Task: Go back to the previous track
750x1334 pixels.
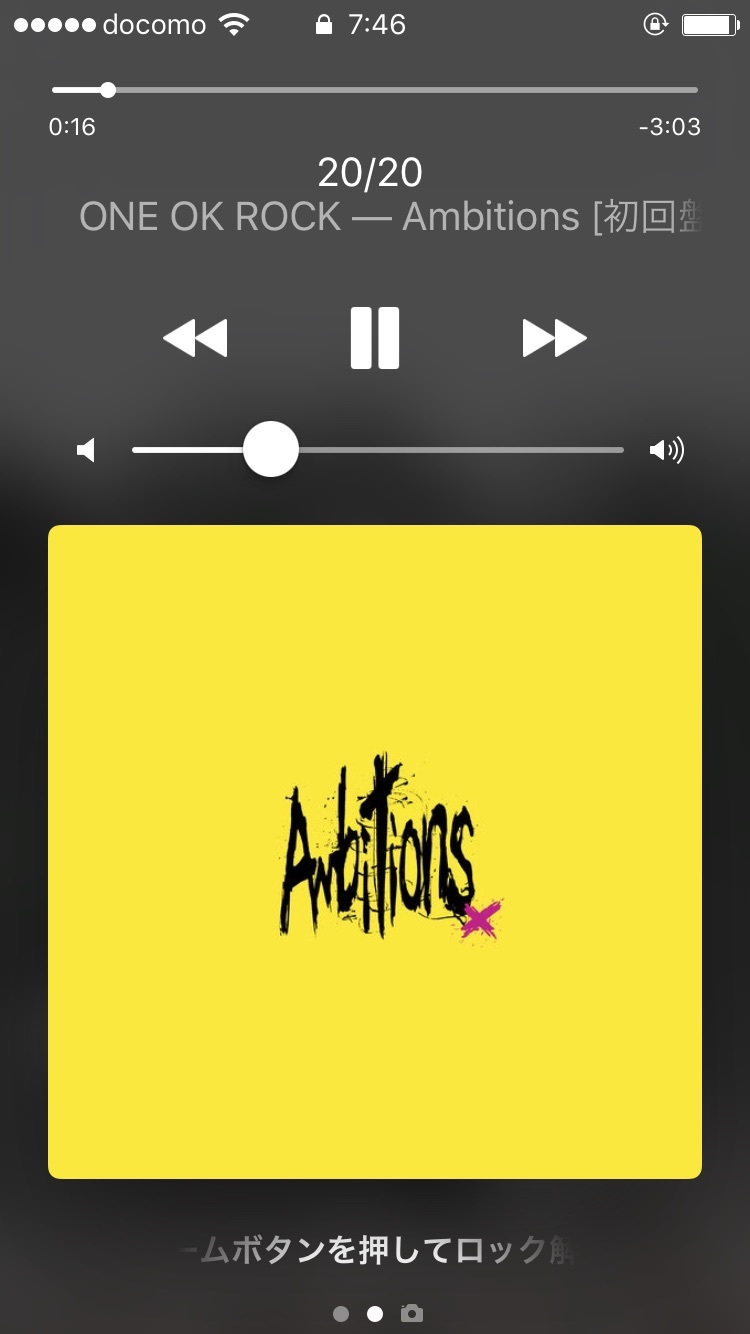Action: (195, 338)
